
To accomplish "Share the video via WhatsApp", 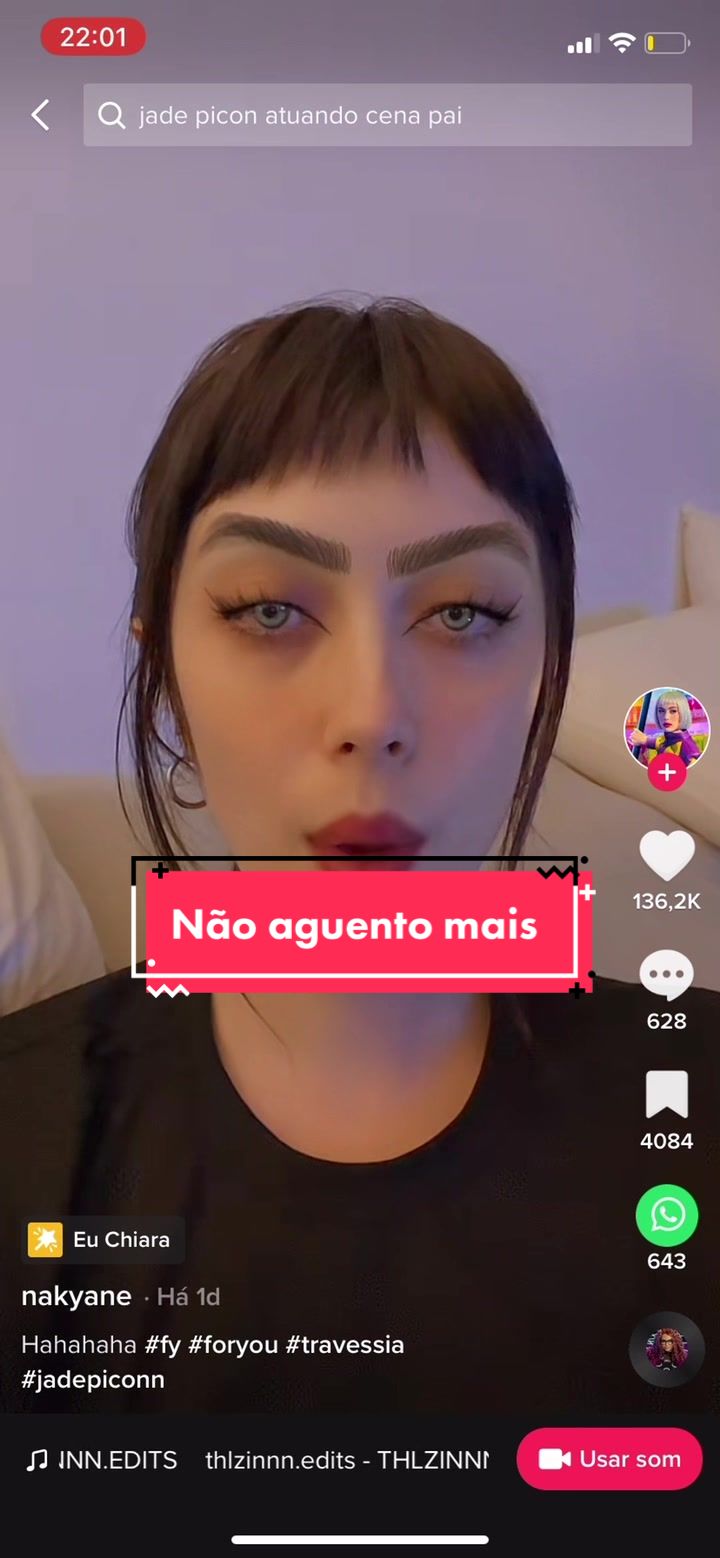I will (666, 1215).
